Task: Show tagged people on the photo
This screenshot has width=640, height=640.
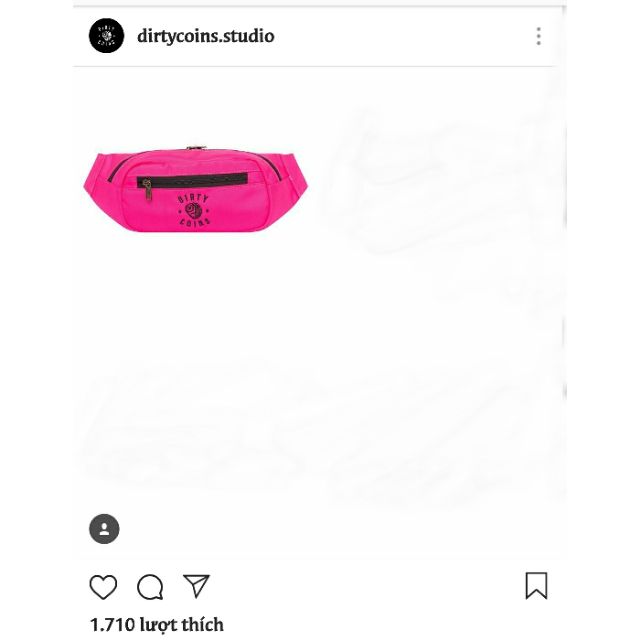Action: (104, 529)
